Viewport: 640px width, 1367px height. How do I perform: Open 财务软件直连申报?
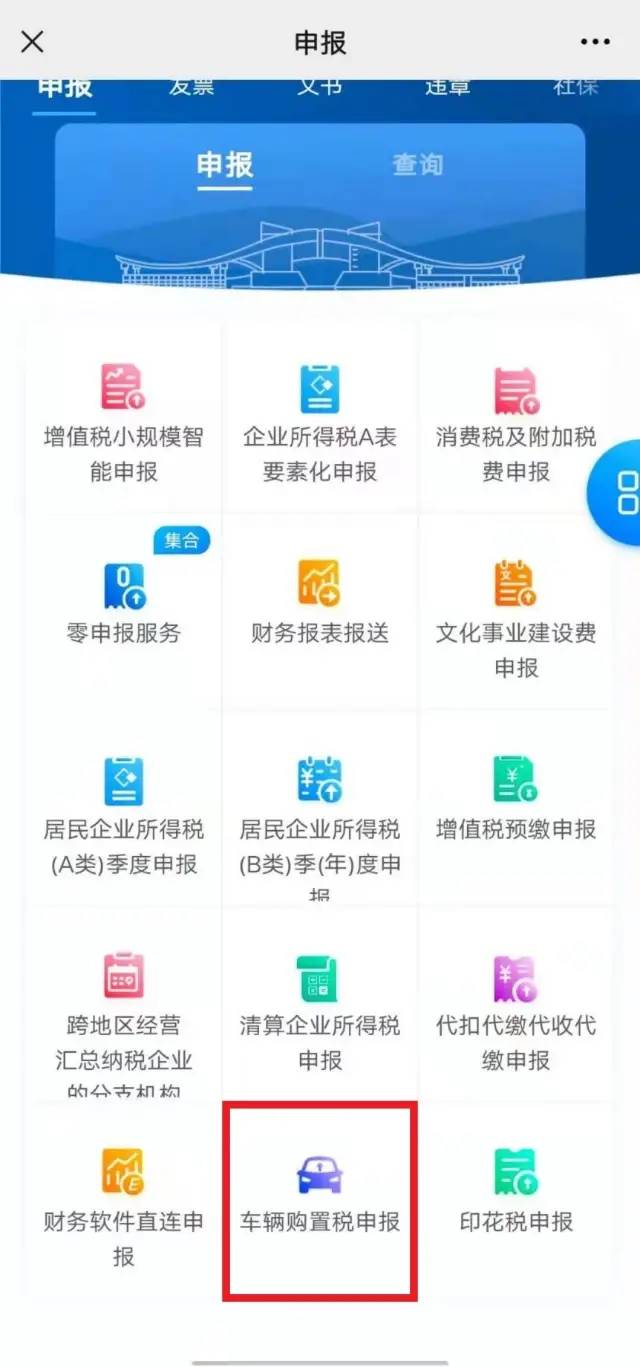(124, 1200)
